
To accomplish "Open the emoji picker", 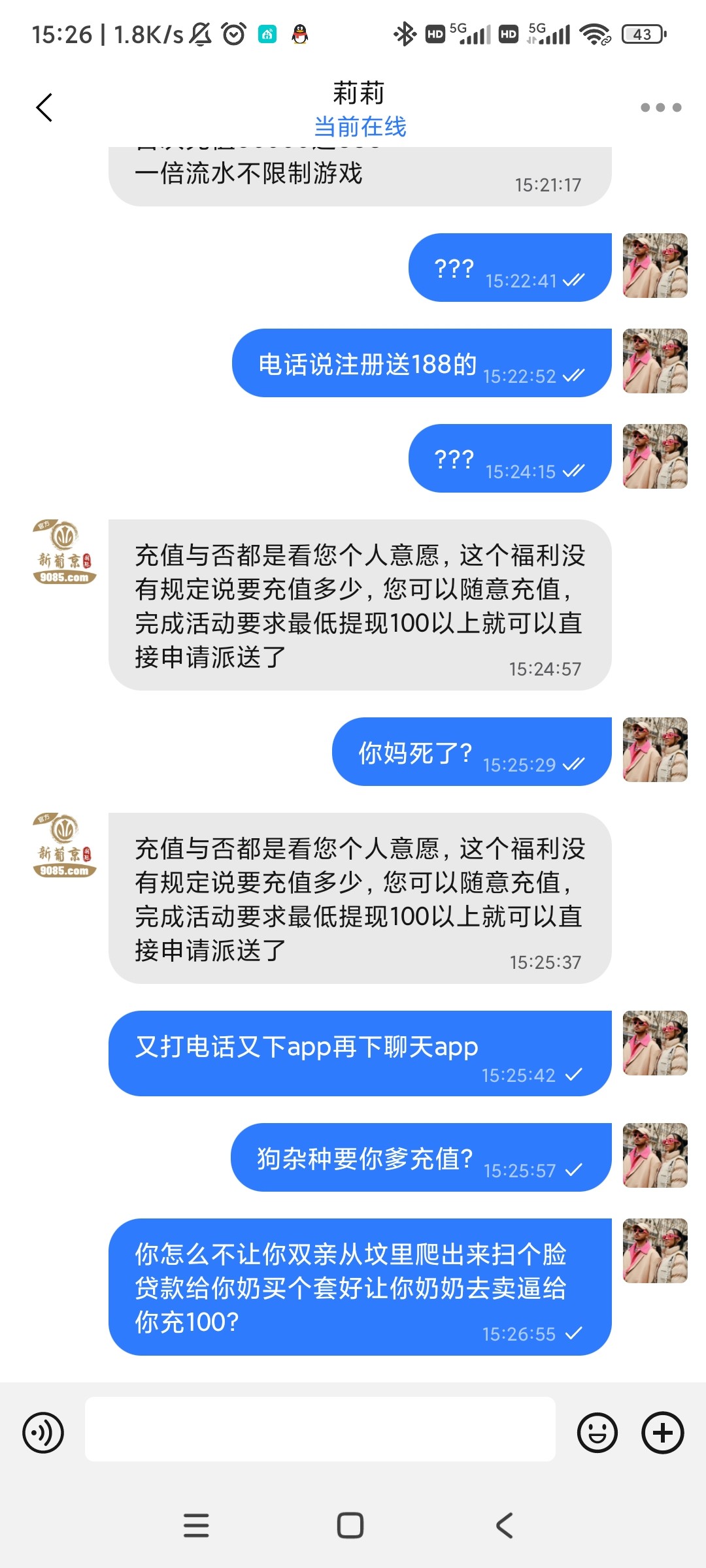I will tap(597, 1433).
